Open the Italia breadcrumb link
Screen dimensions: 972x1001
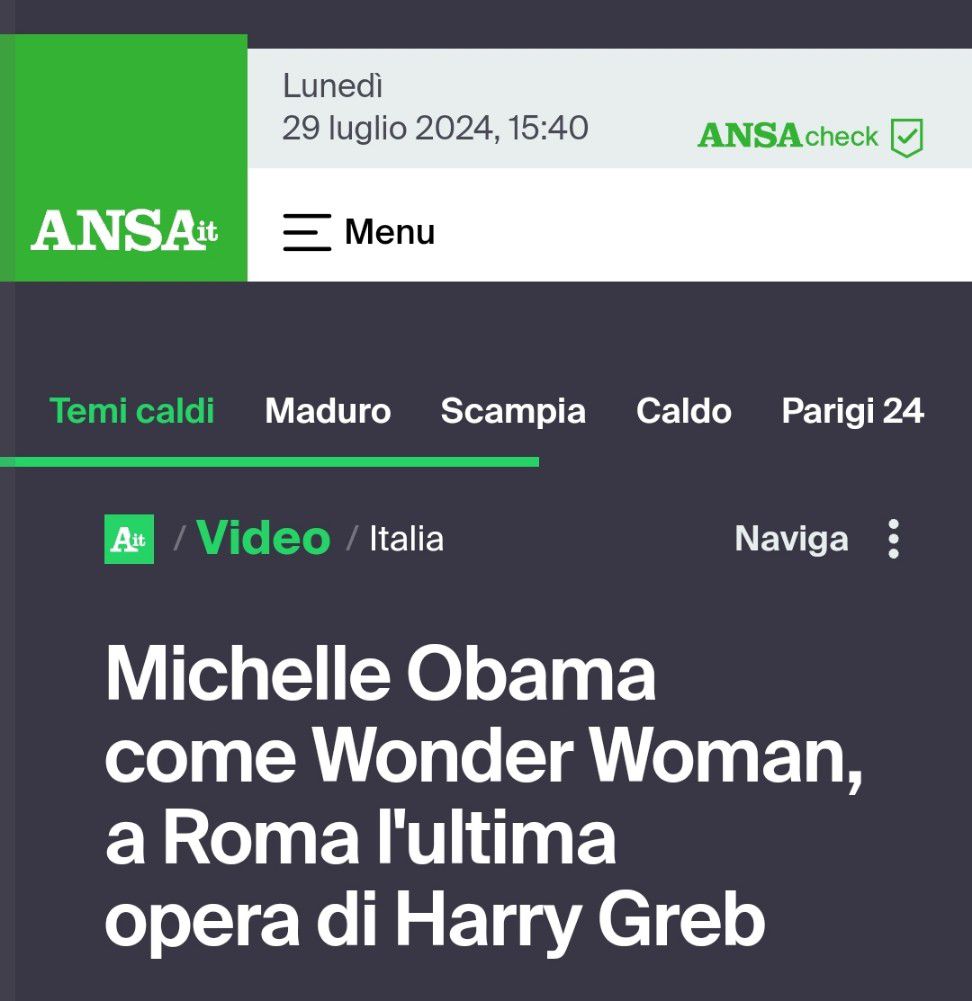tap(406, 539)
